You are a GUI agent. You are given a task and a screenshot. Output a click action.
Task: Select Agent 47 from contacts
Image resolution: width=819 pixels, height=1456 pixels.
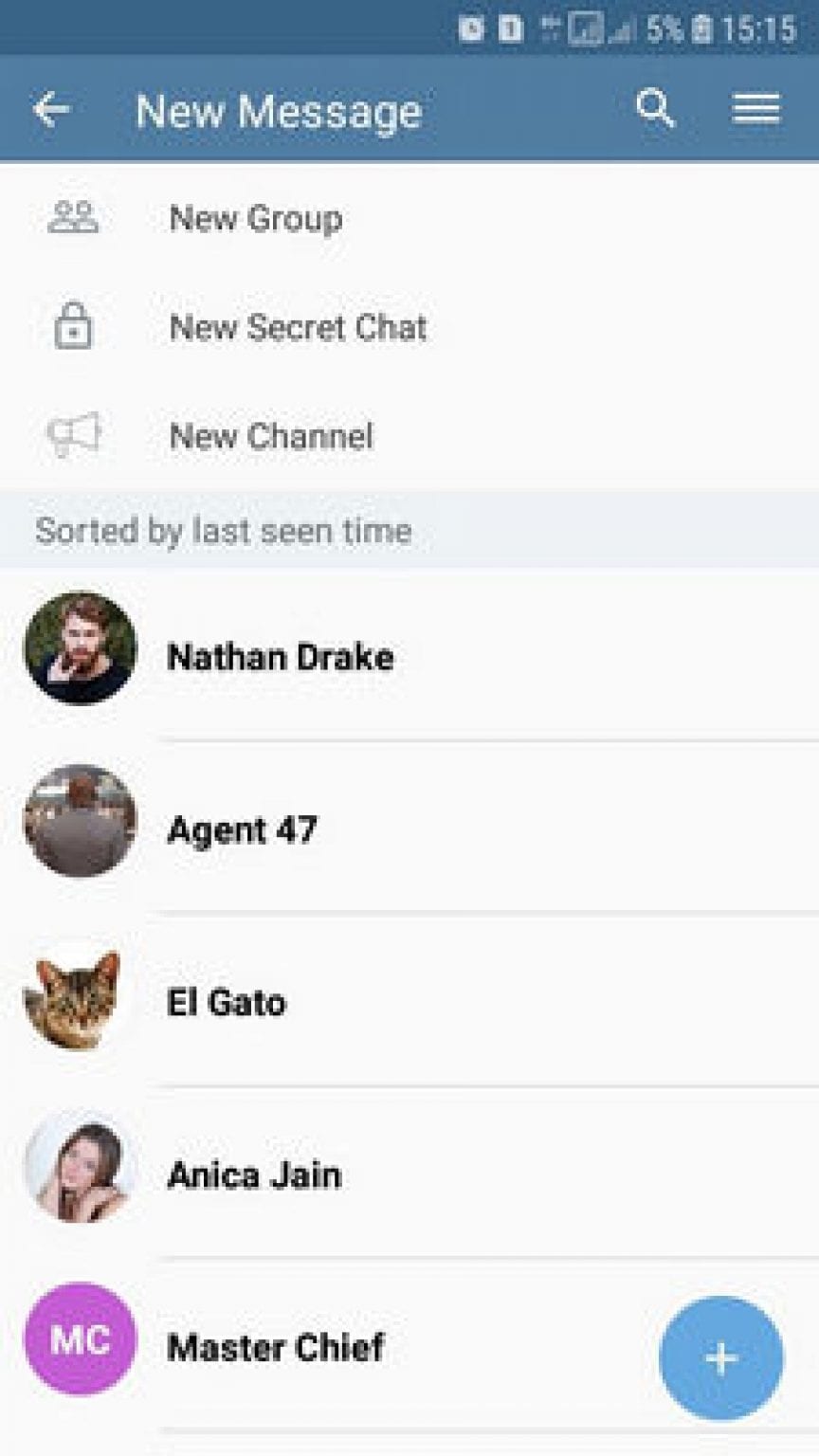click(242, 830)
